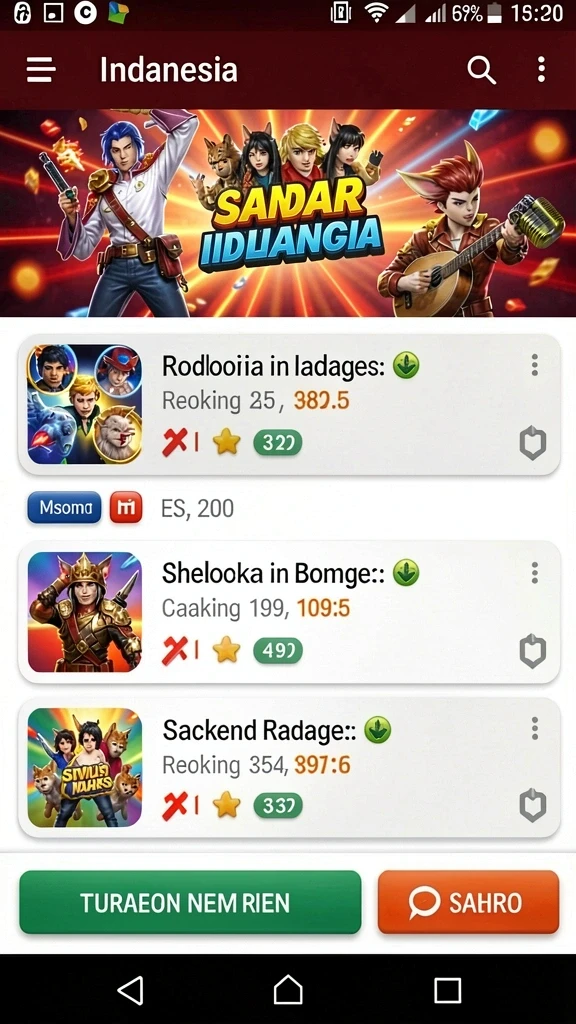Tap the shield icon on Rodlooiia card

click(532, 444)
